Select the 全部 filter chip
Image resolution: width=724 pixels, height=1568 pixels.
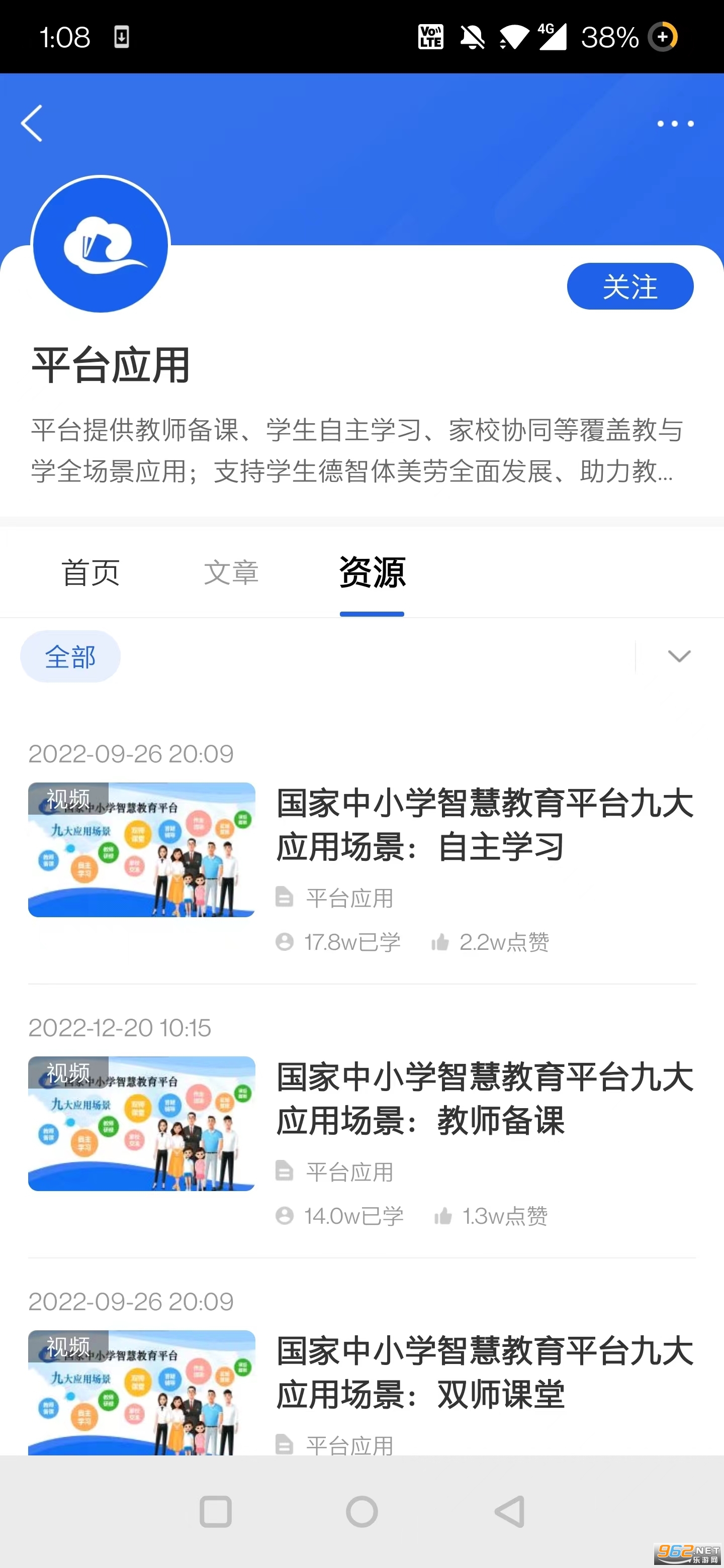click(70, 657)
